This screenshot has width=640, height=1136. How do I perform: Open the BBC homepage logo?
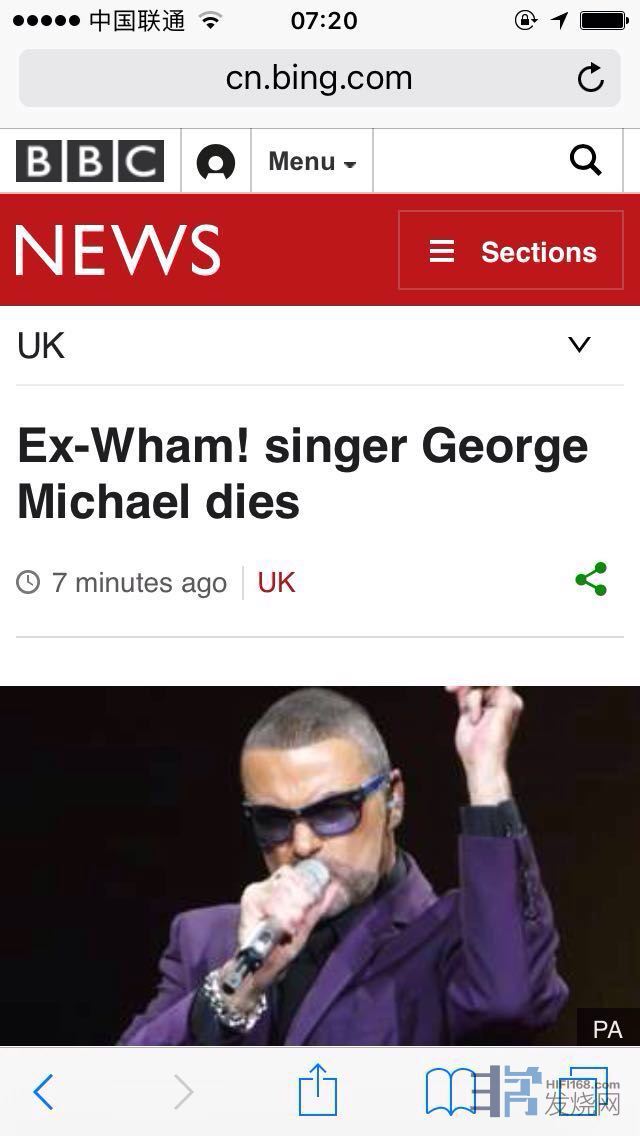(x=90, y=161)
